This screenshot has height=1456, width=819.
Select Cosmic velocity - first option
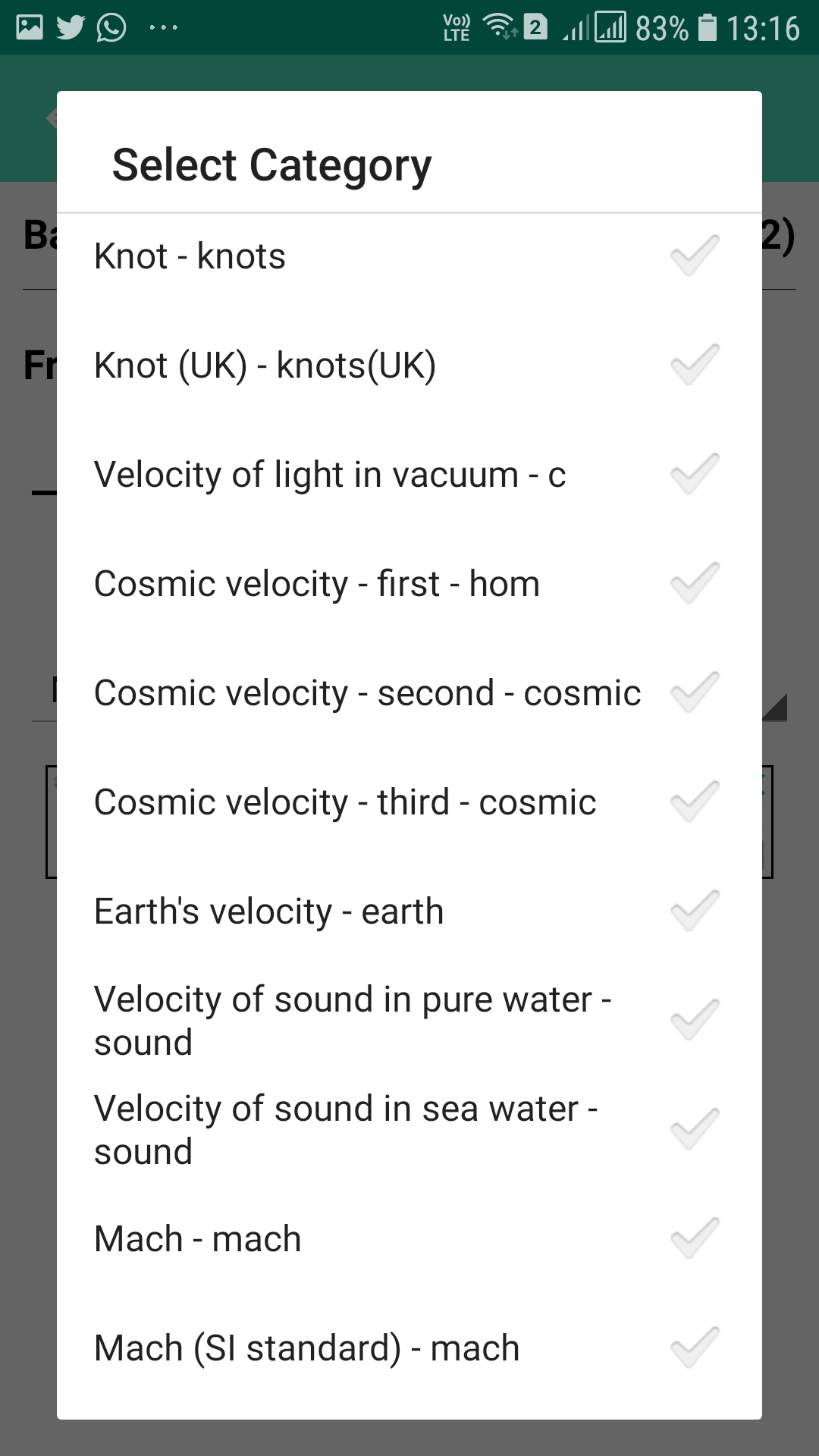point(409,584)
